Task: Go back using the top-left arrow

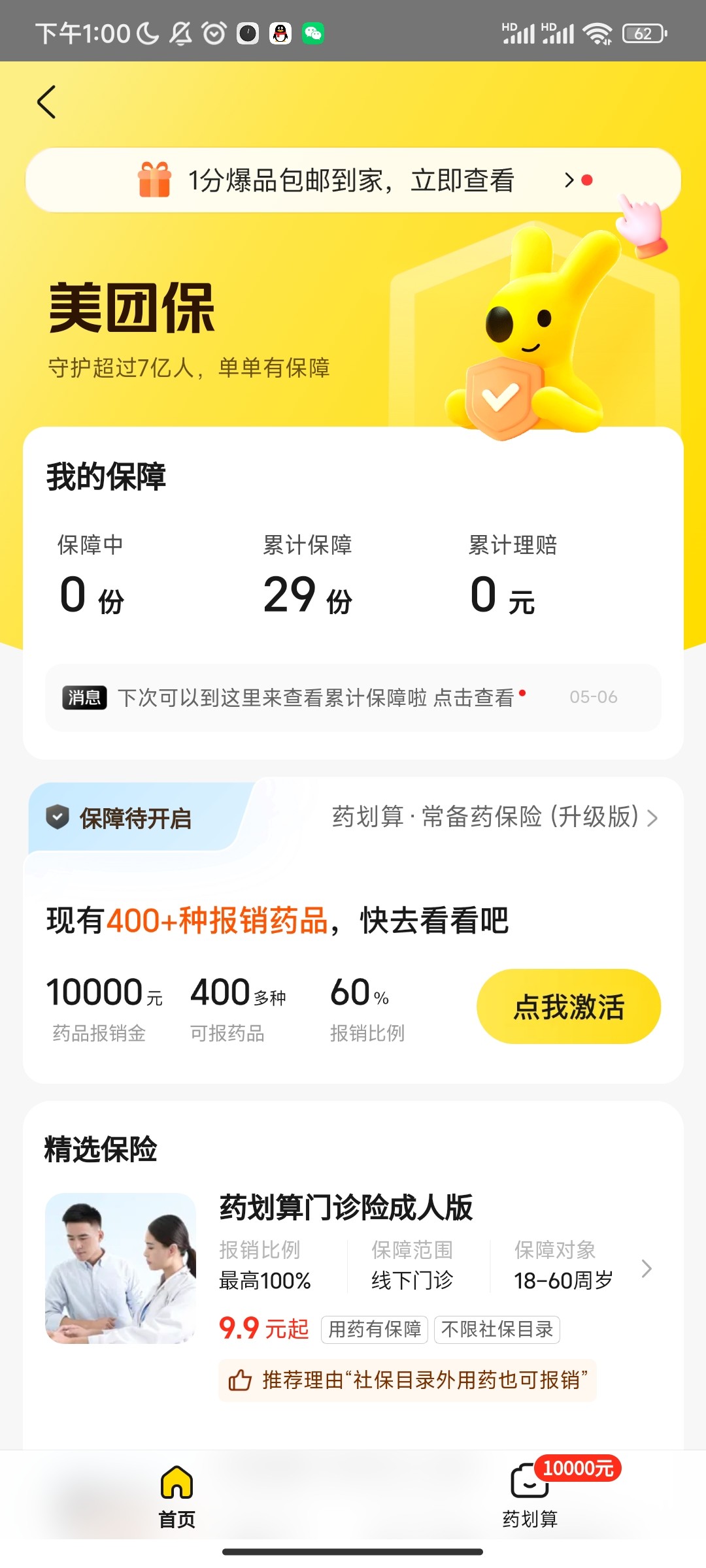Action: pyautogui.click(x=46, y=103)
